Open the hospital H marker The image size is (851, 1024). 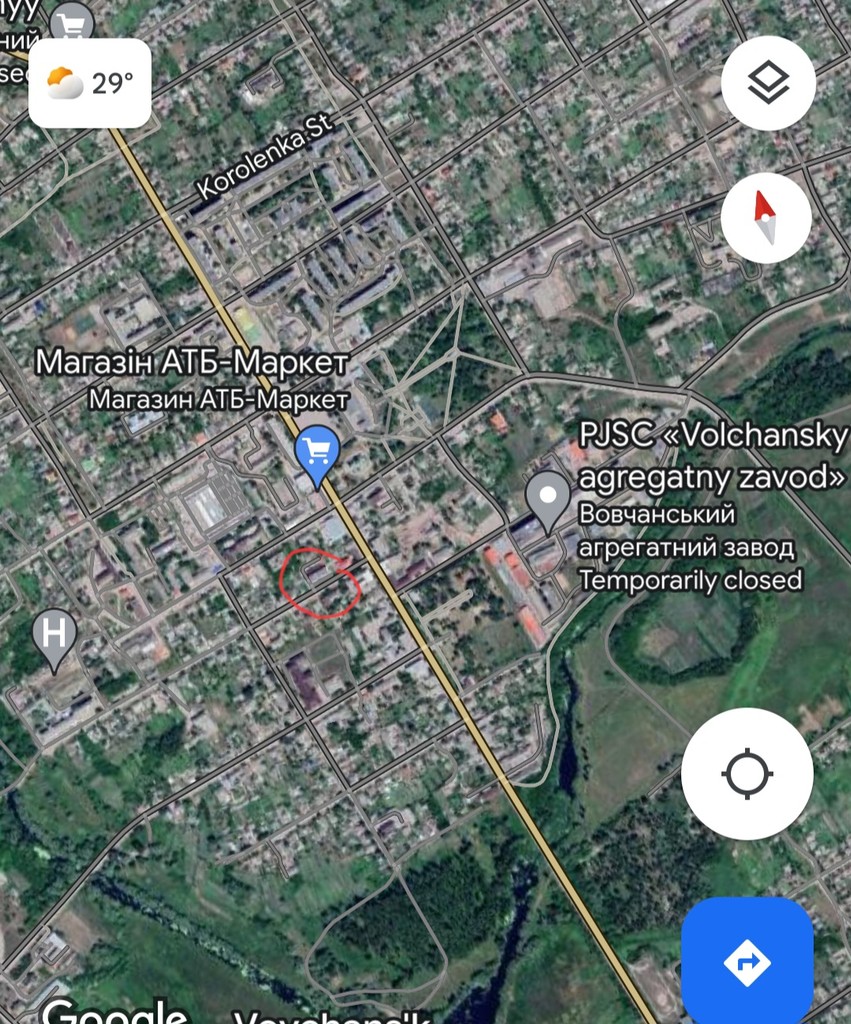(x=54, y=634)
